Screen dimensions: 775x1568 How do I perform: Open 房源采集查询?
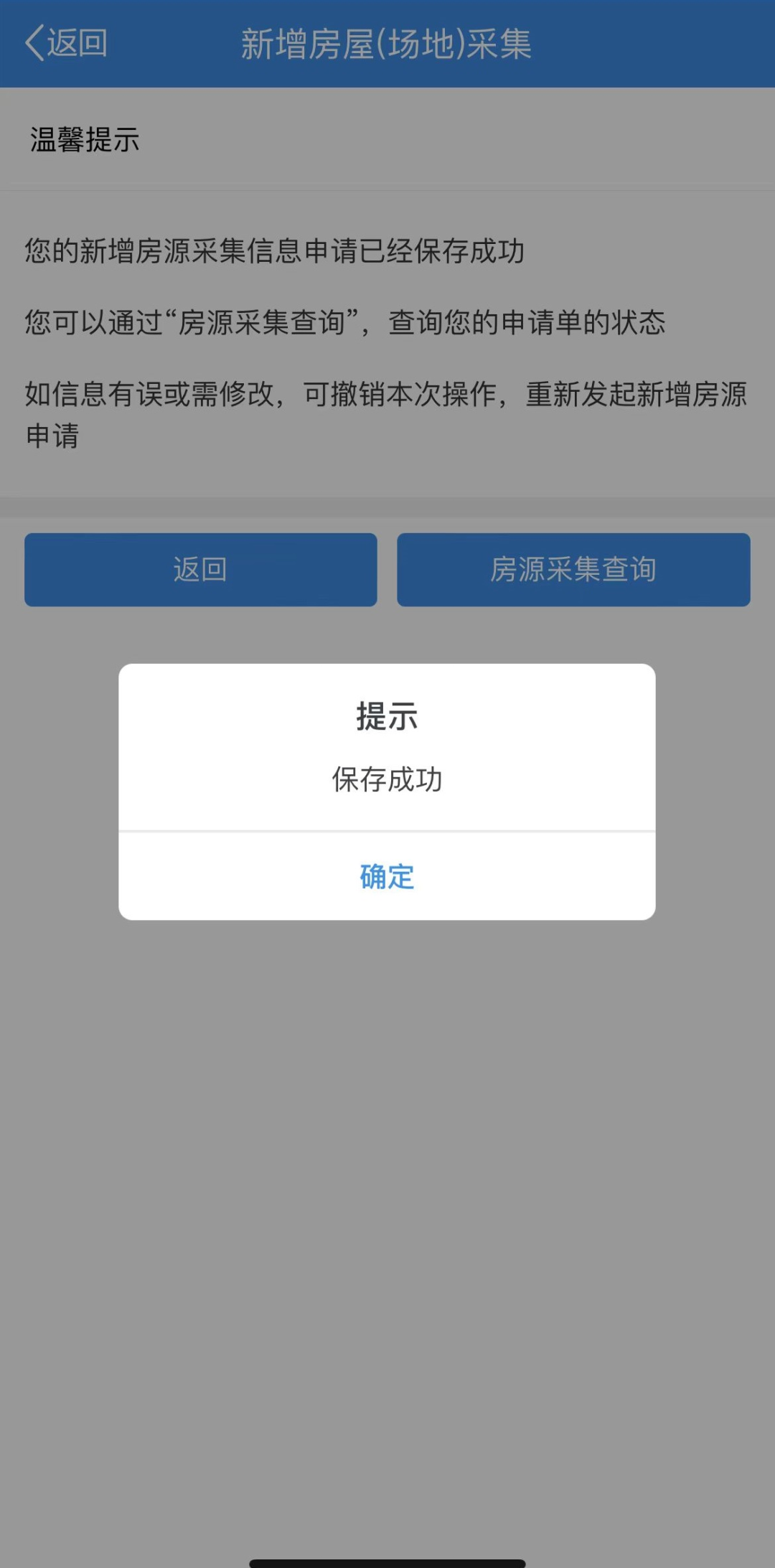573,570
